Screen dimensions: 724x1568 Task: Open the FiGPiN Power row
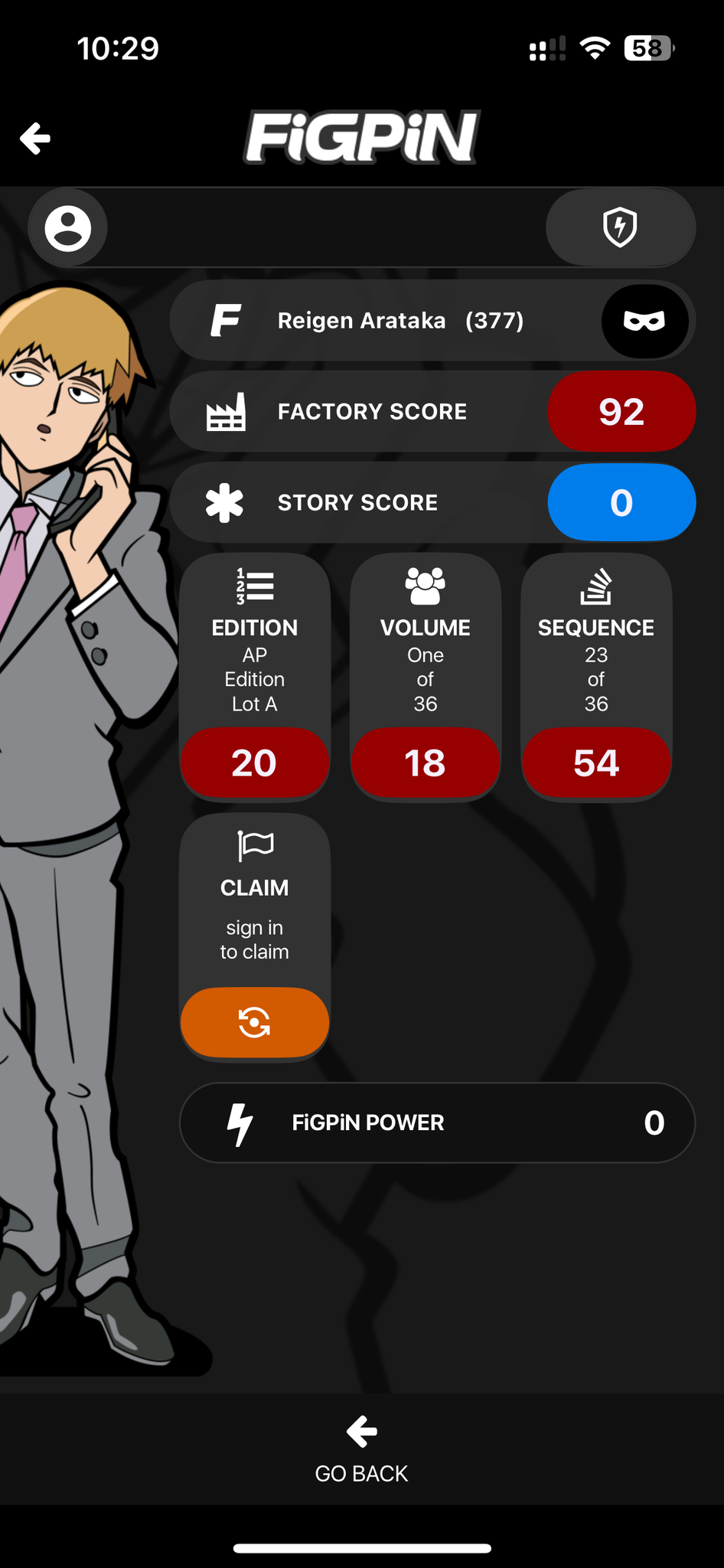[x=437, y=1122]
